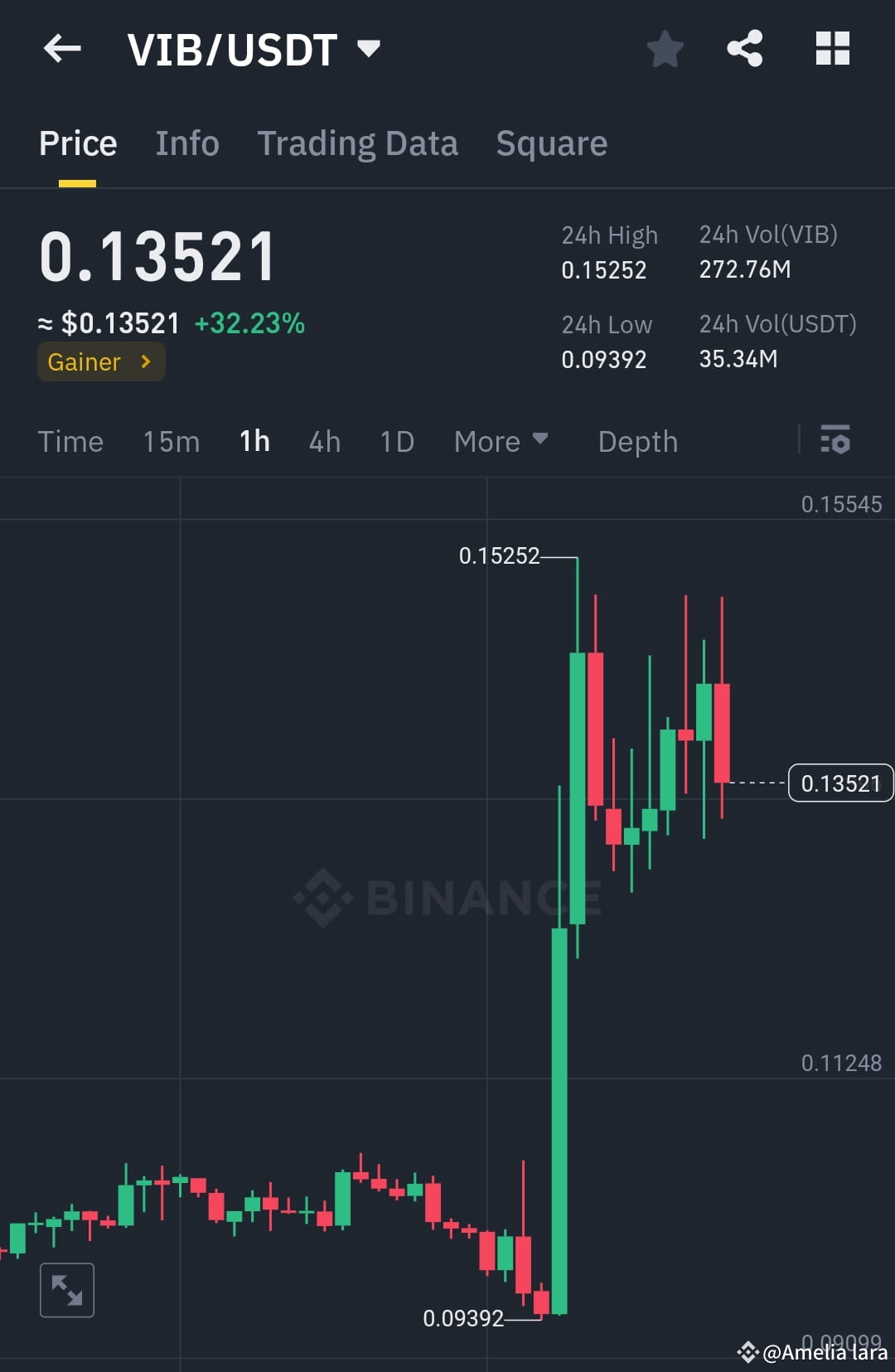Switch to the Trading Data tab
The image size is (895, 1372).
358,143
